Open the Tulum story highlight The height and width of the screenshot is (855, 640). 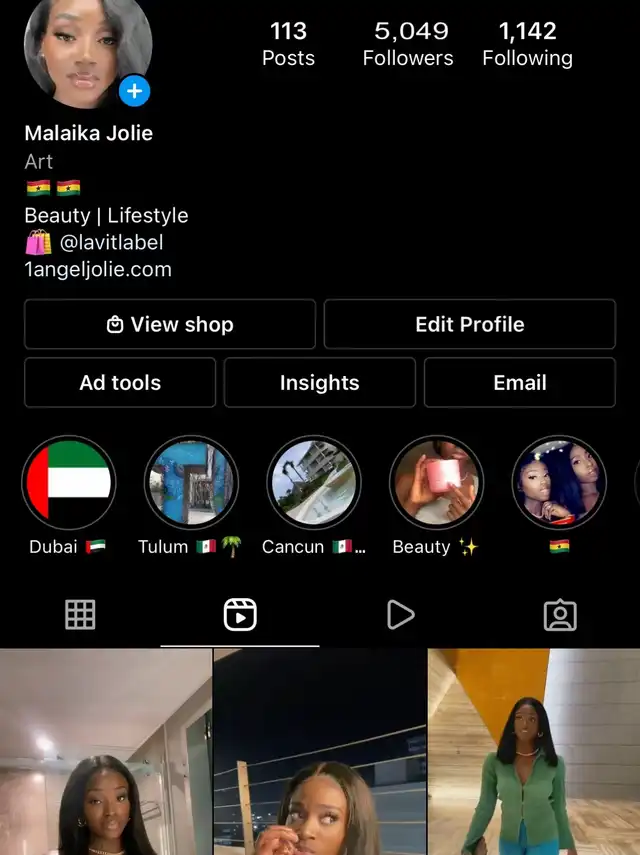(x=191, y=483)
